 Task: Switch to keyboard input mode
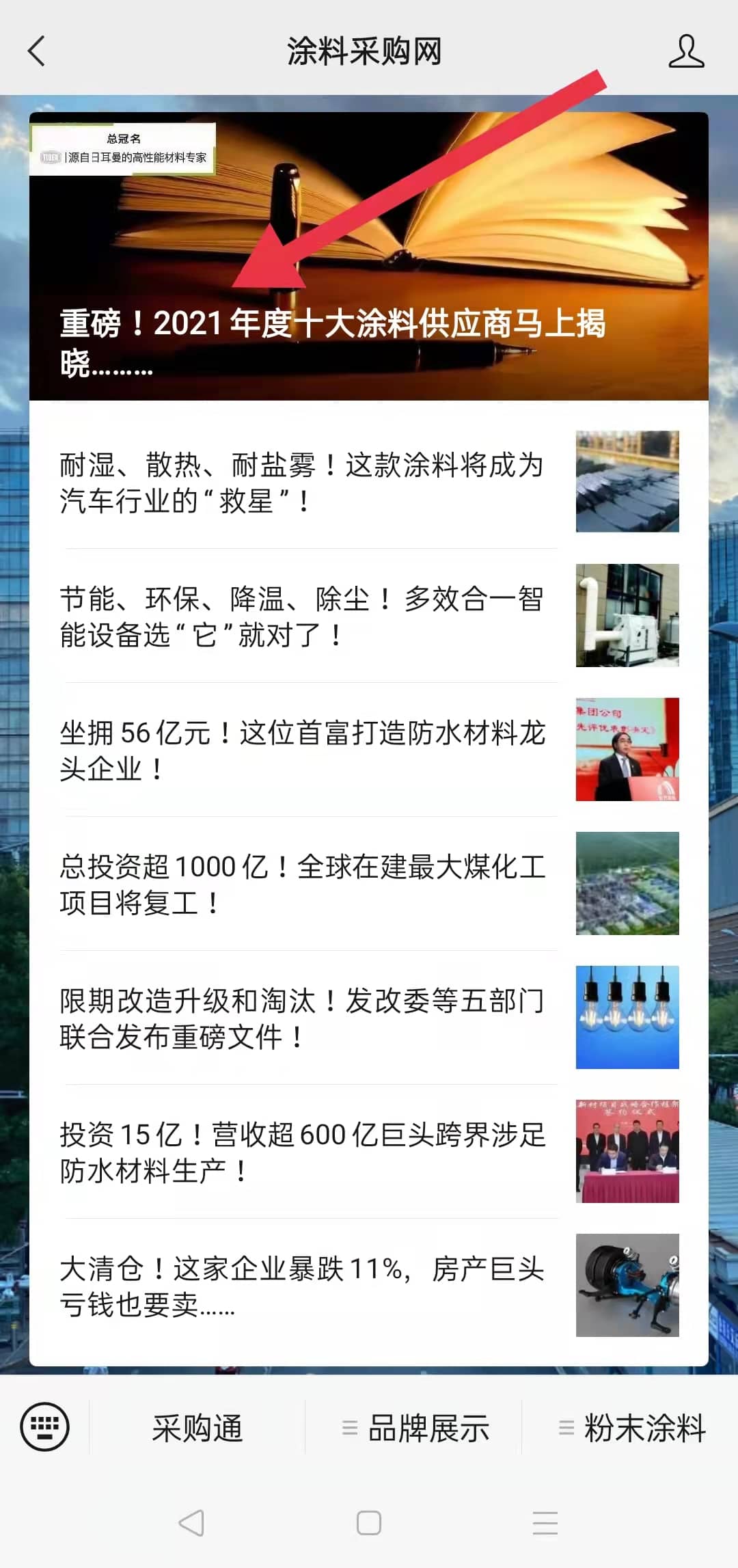[x=45, y=1427]
